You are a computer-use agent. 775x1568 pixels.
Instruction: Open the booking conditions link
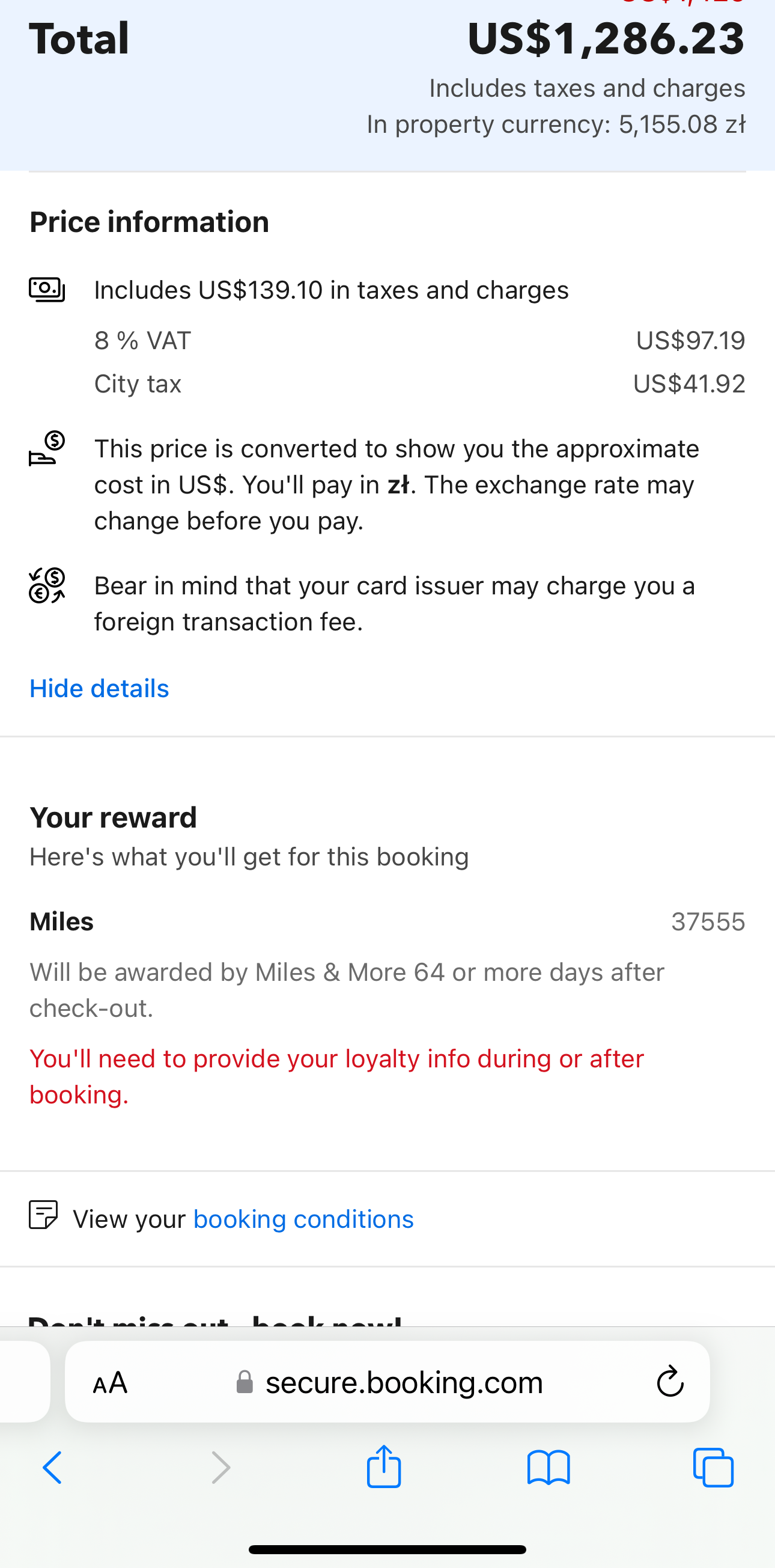[x=303, y=1219]
